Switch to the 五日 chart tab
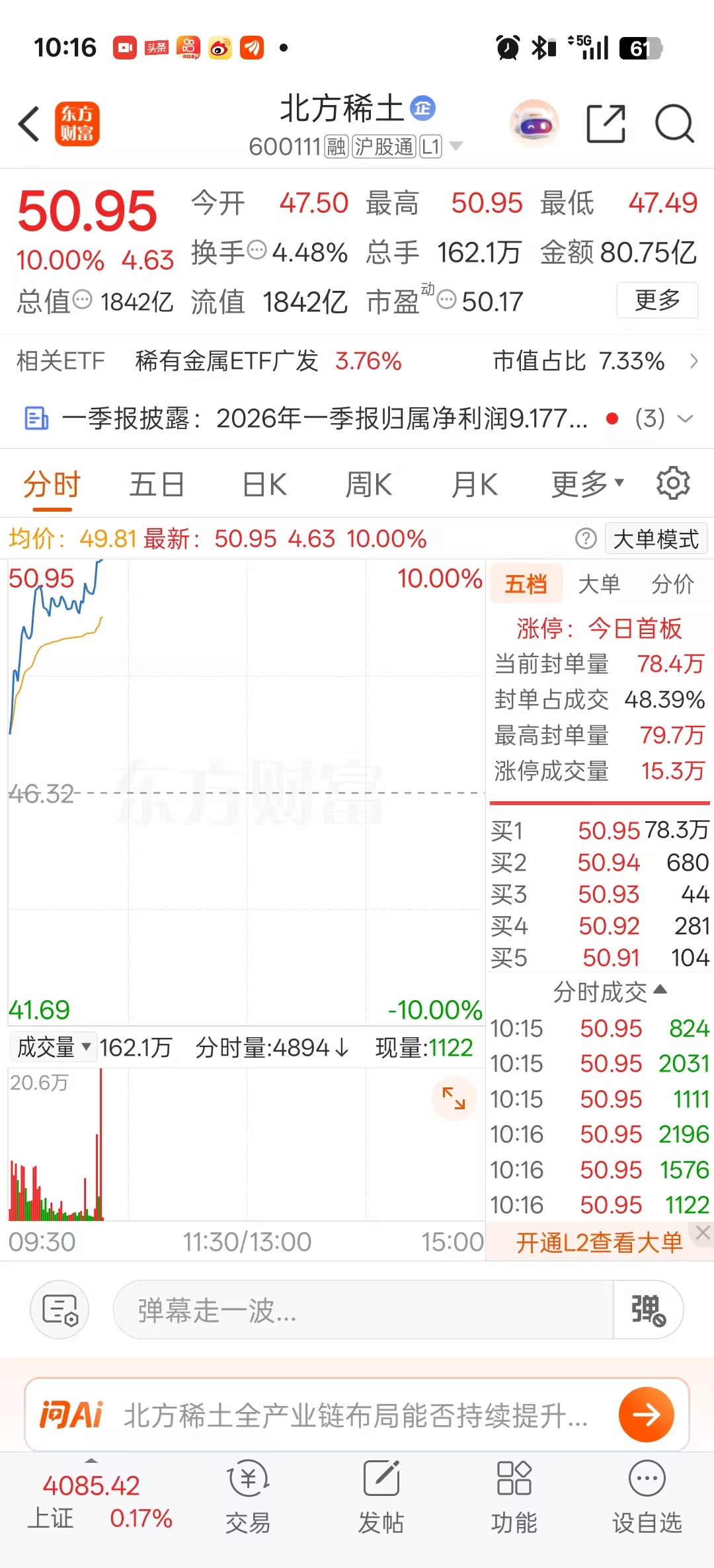 (x=157, y=485)
